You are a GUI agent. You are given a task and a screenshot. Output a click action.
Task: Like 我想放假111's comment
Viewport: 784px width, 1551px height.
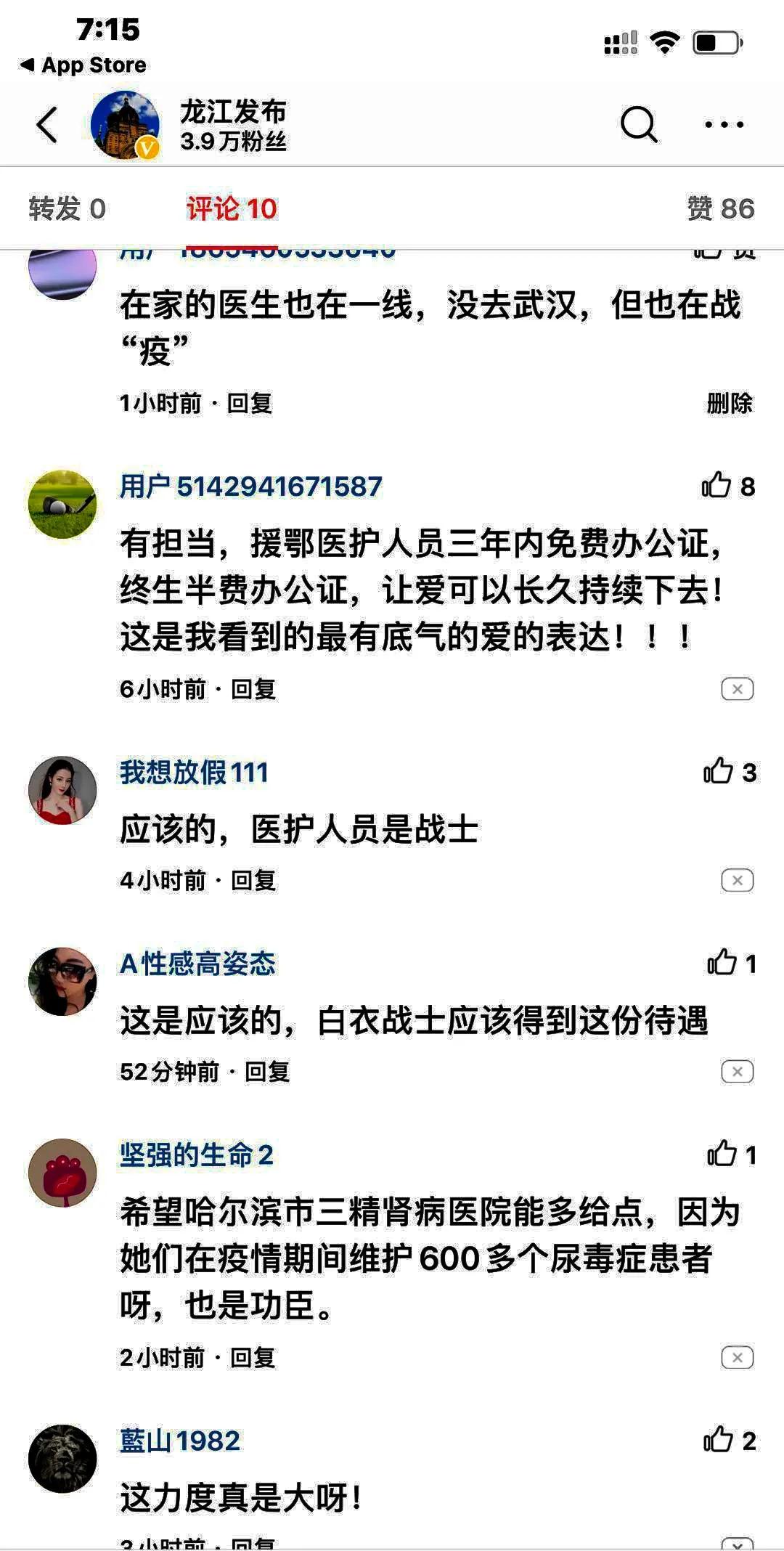(x=718, y=772)
